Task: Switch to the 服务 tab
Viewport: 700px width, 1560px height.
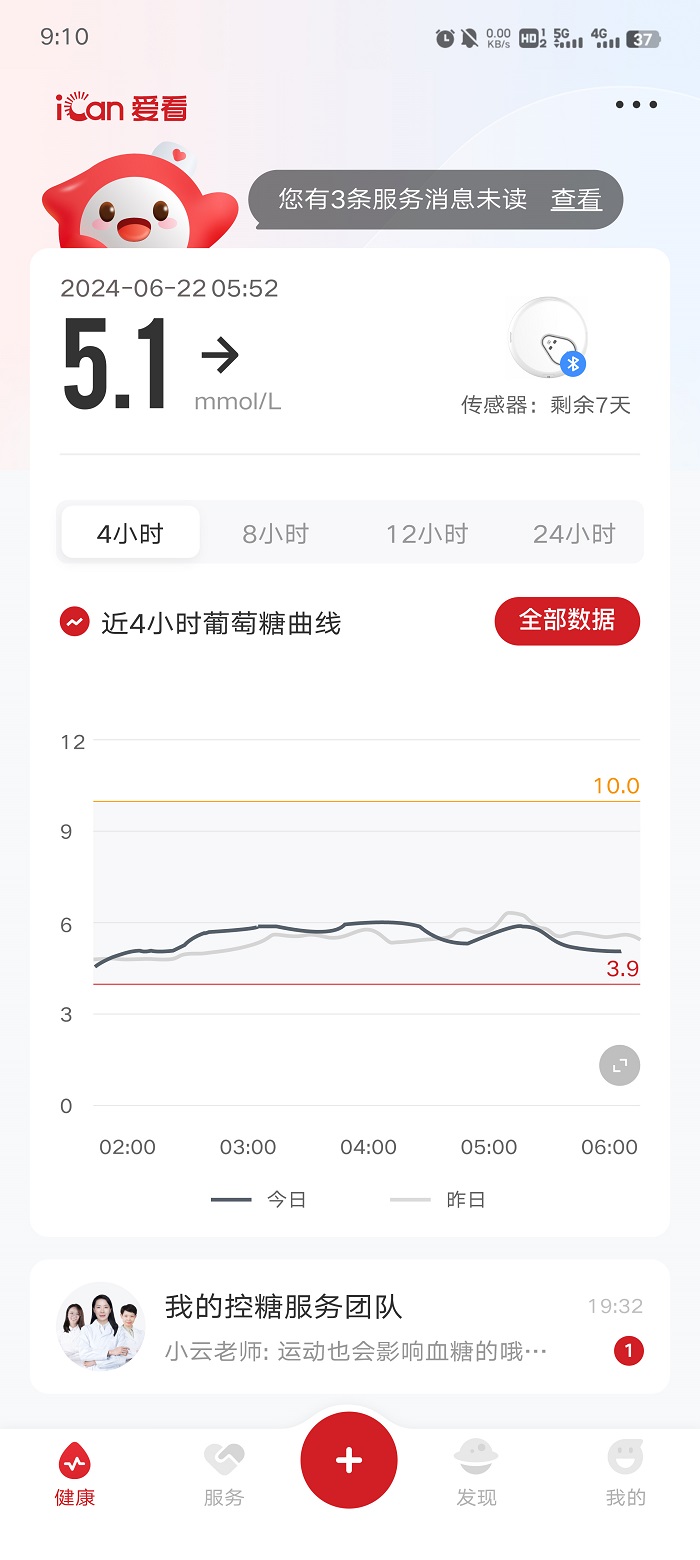Action: click(224, 1474)
